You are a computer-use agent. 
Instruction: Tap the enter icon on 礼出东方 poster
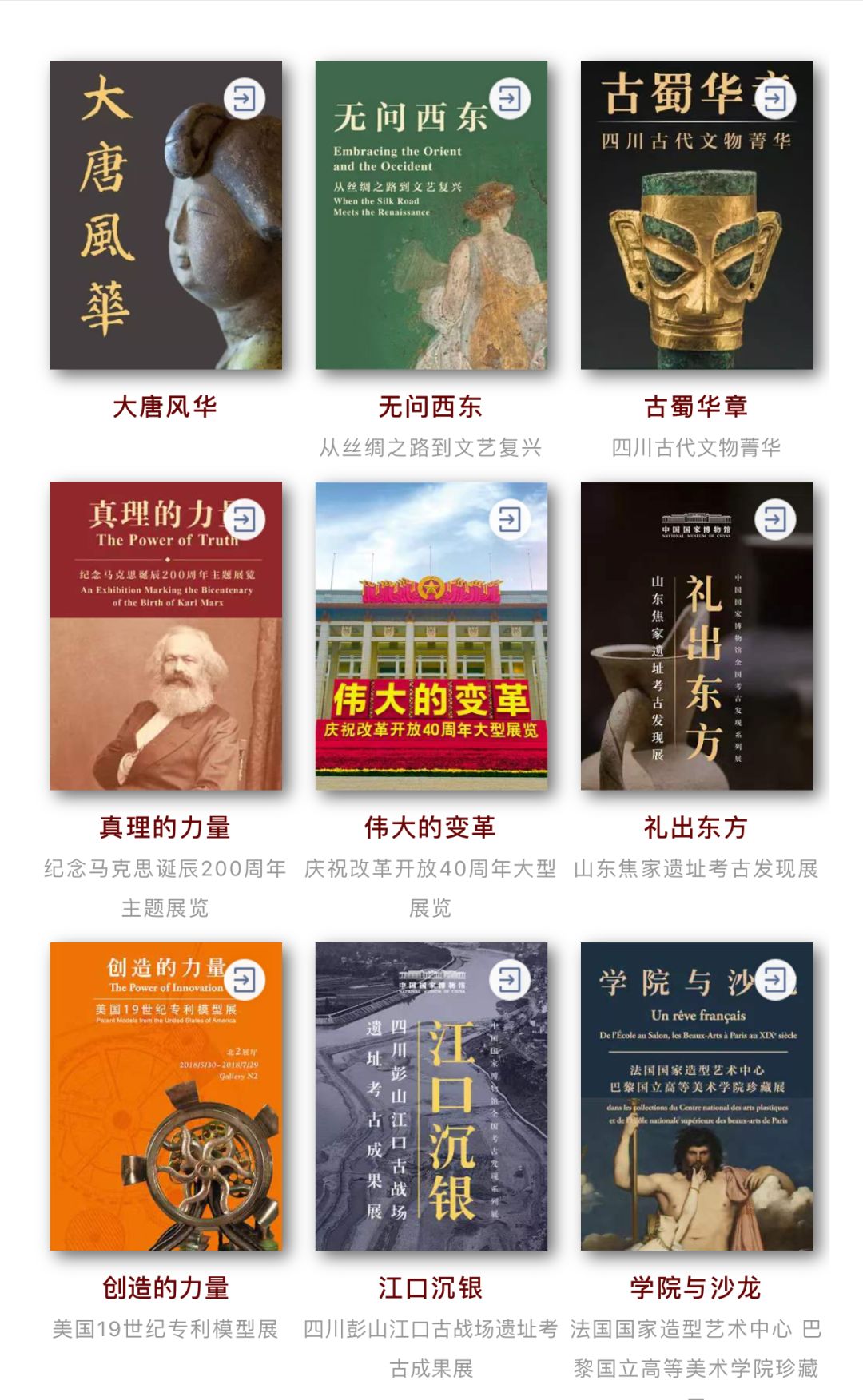(775, 520)
